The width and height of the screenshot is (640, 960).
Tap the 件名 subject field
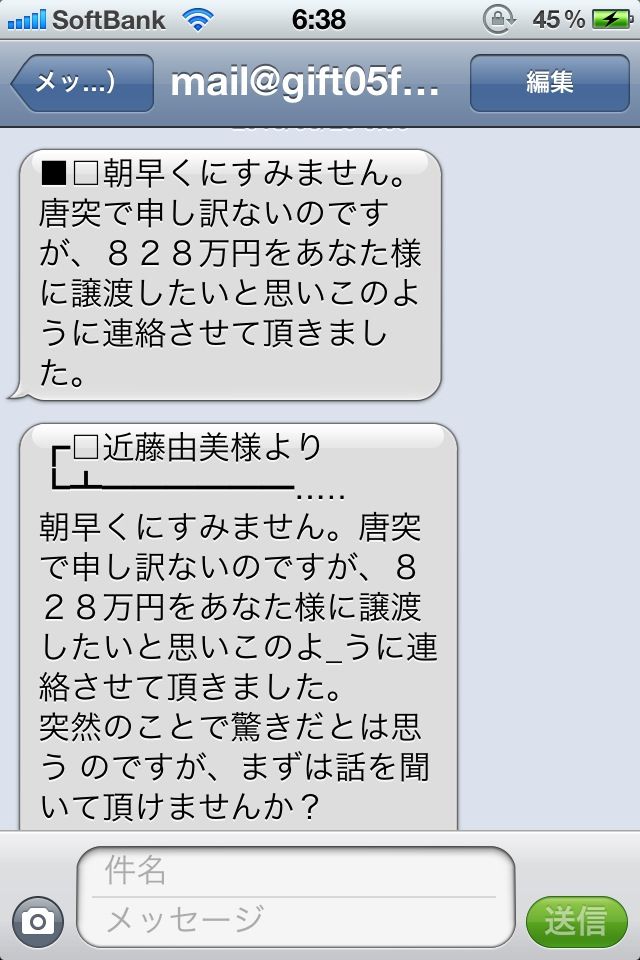(295, 872)
